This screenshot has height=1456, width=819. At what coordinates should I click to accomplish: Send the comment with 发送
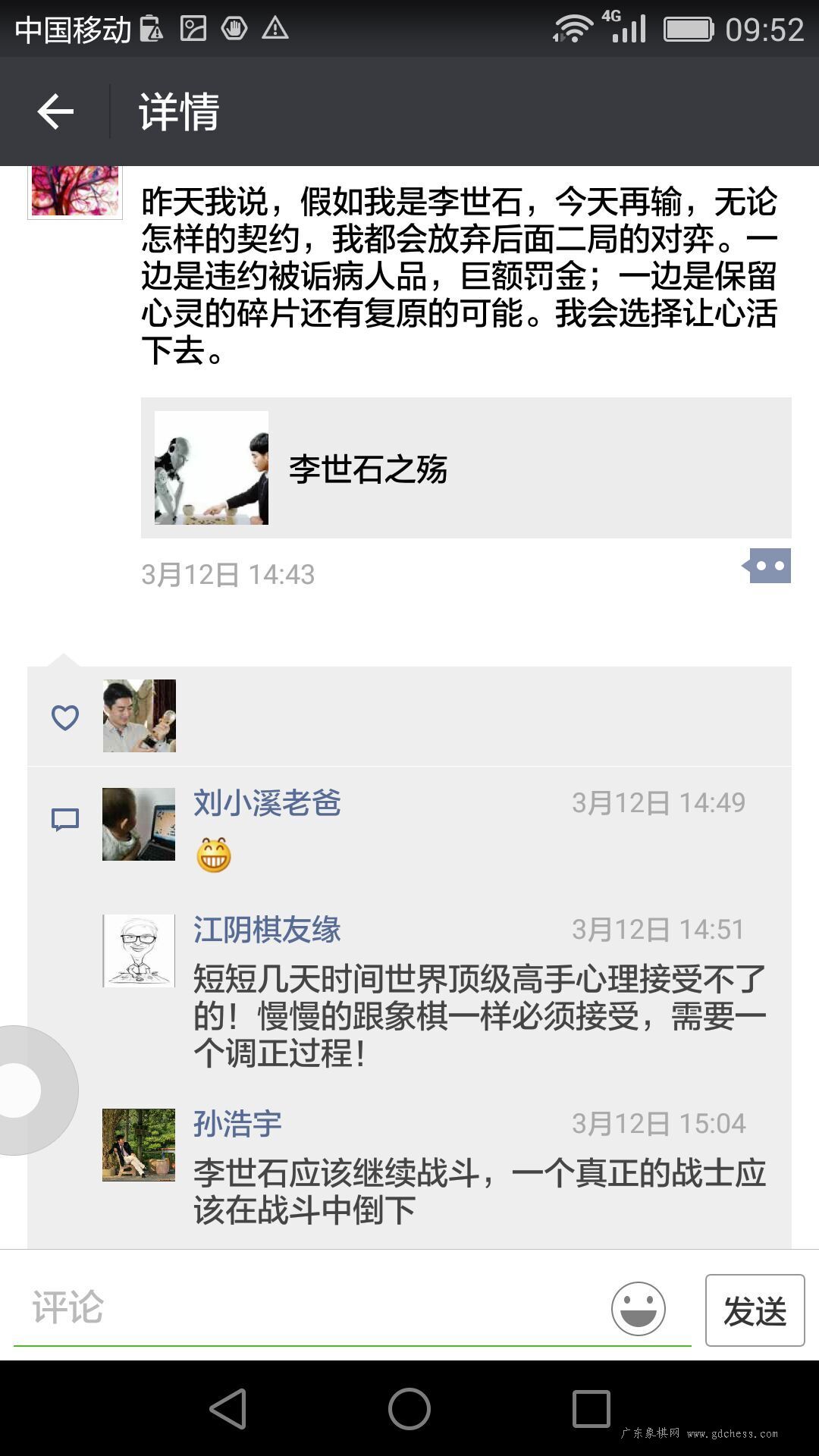[x=755, y=1310]
